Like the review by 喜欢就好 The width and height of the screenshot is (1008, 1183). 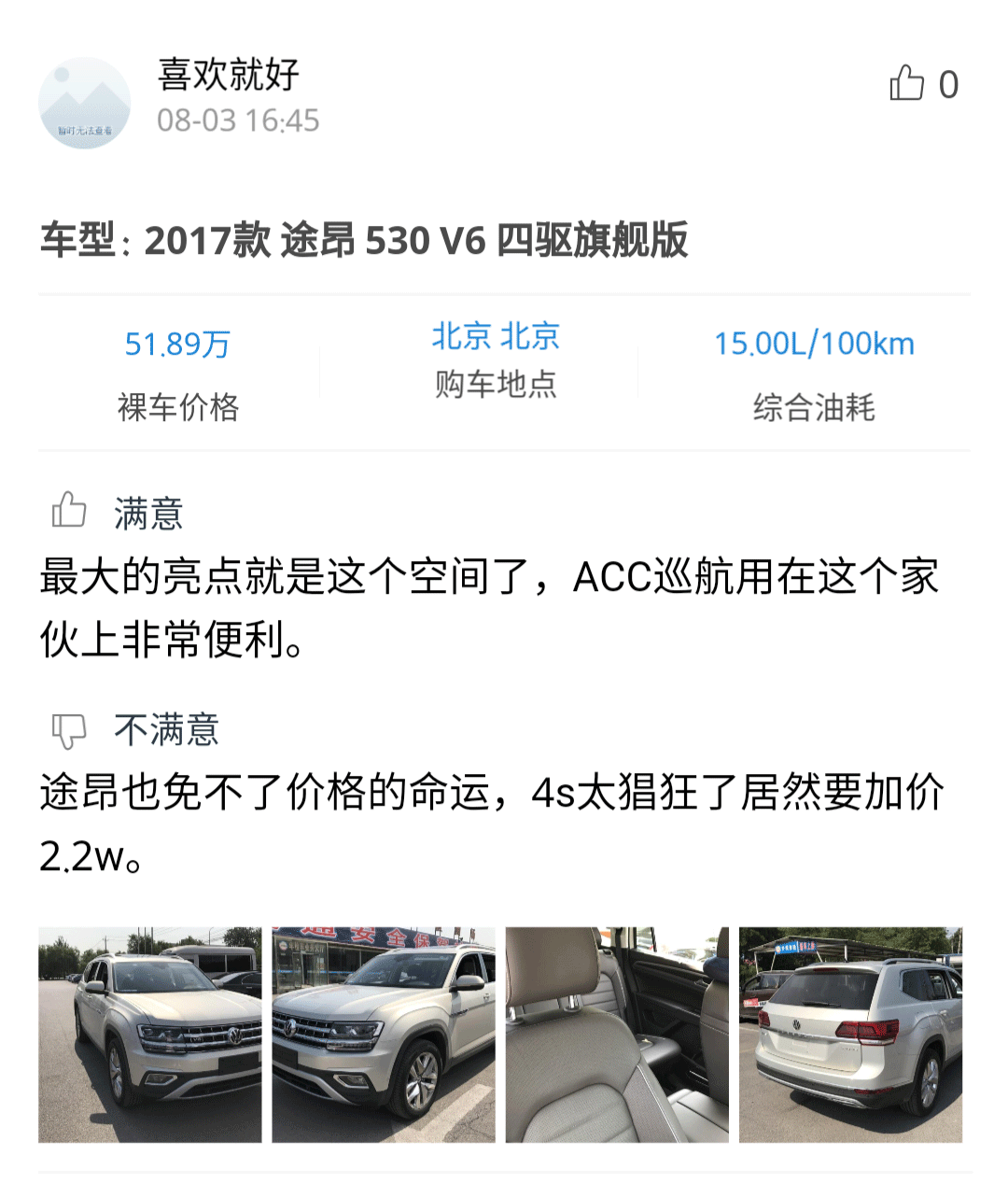(x=906, y=84)
